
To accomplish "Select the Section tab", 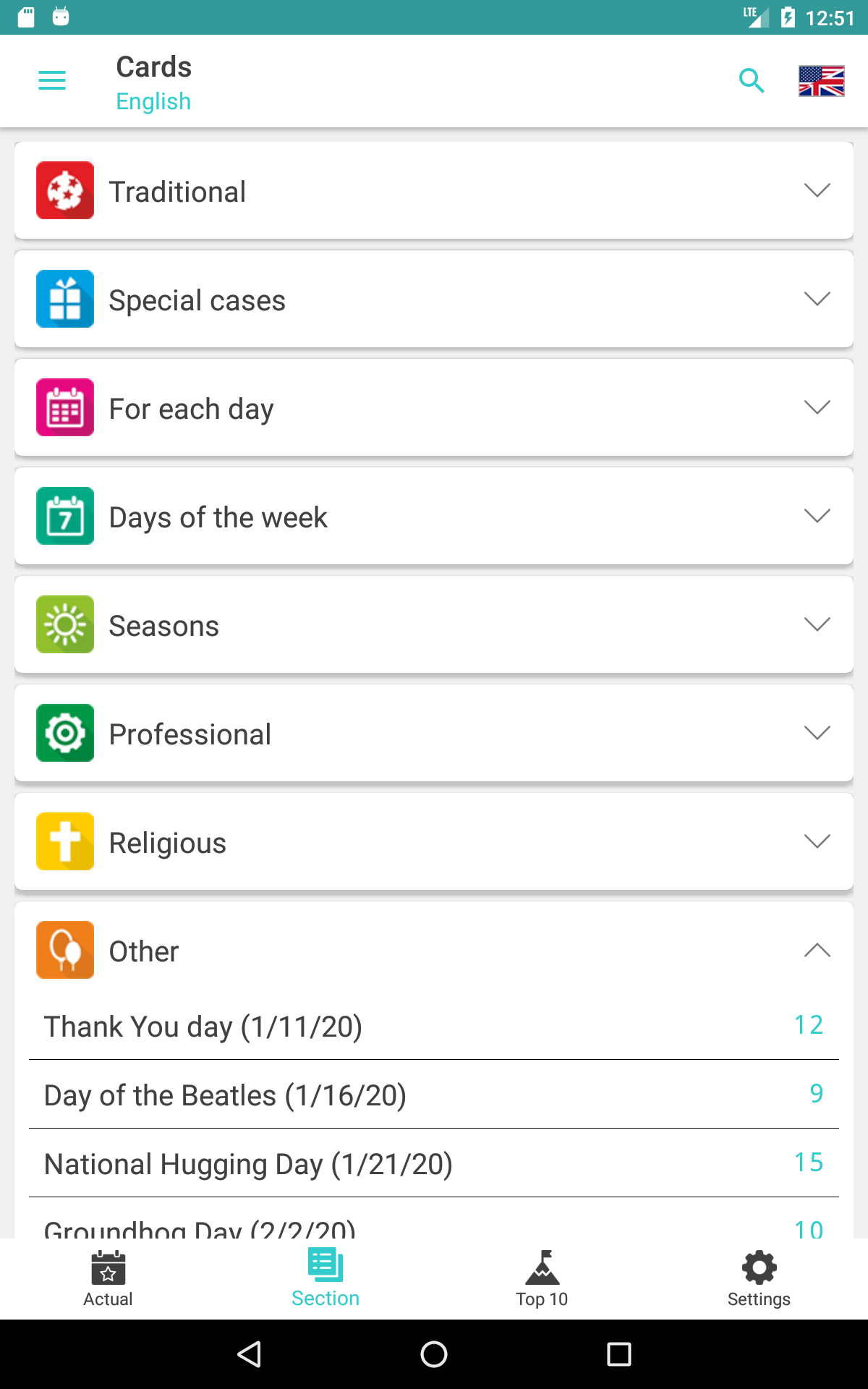I will [x=325, y=1279].
